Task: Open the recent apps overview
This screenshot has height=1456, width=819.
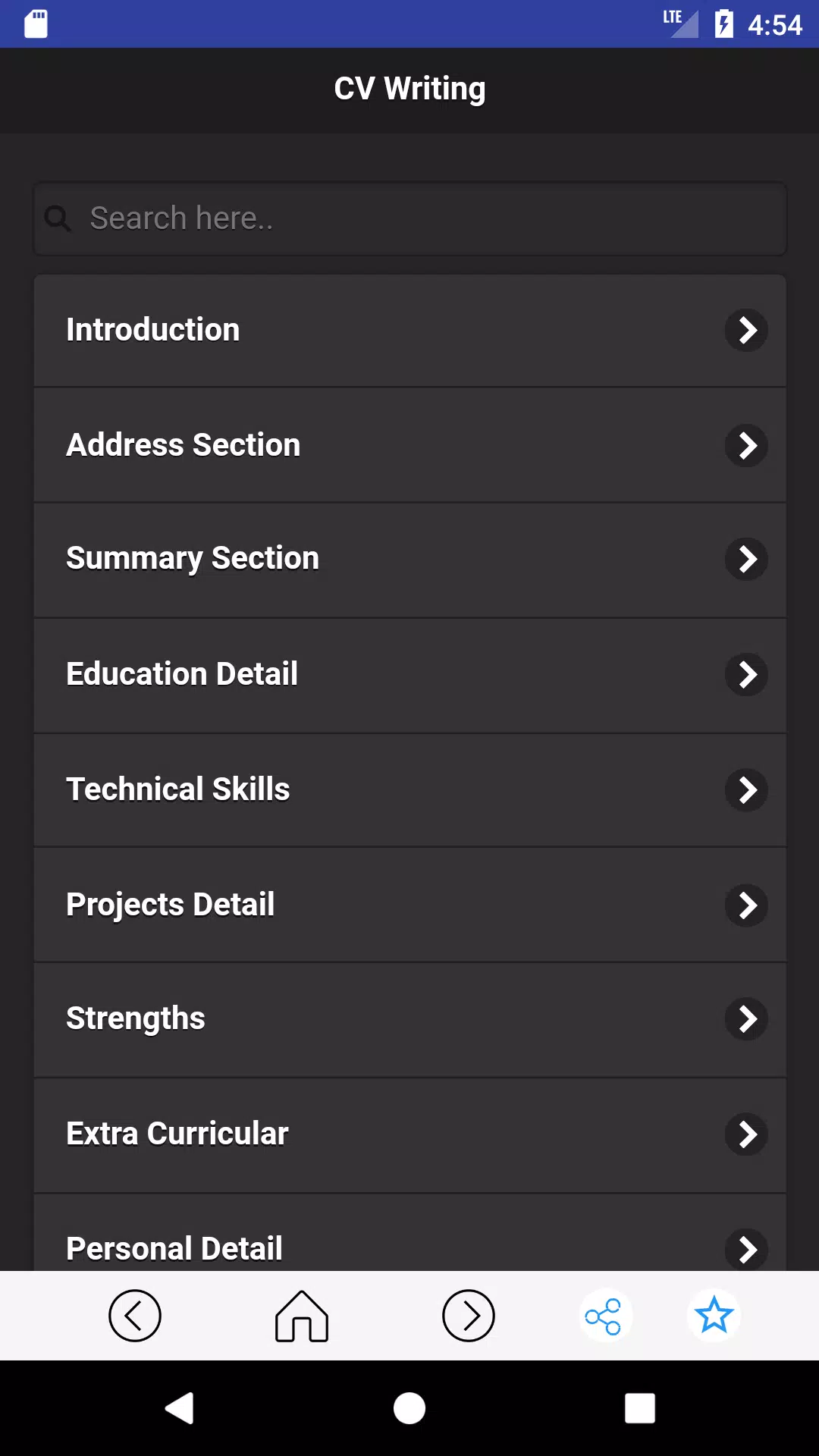Action: click(639, 1408)
